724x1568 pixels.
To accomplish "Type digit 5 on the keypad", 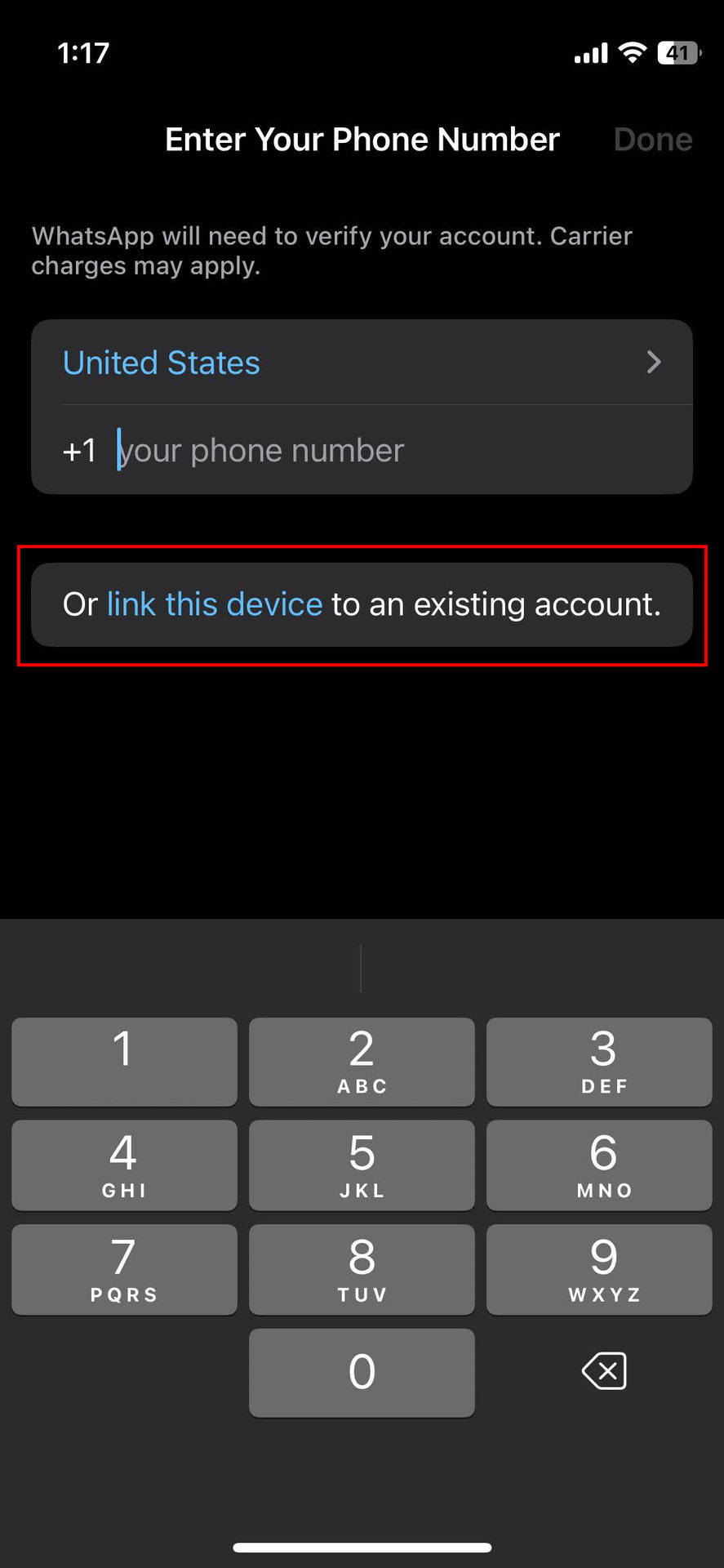I will coord(362,1165).
